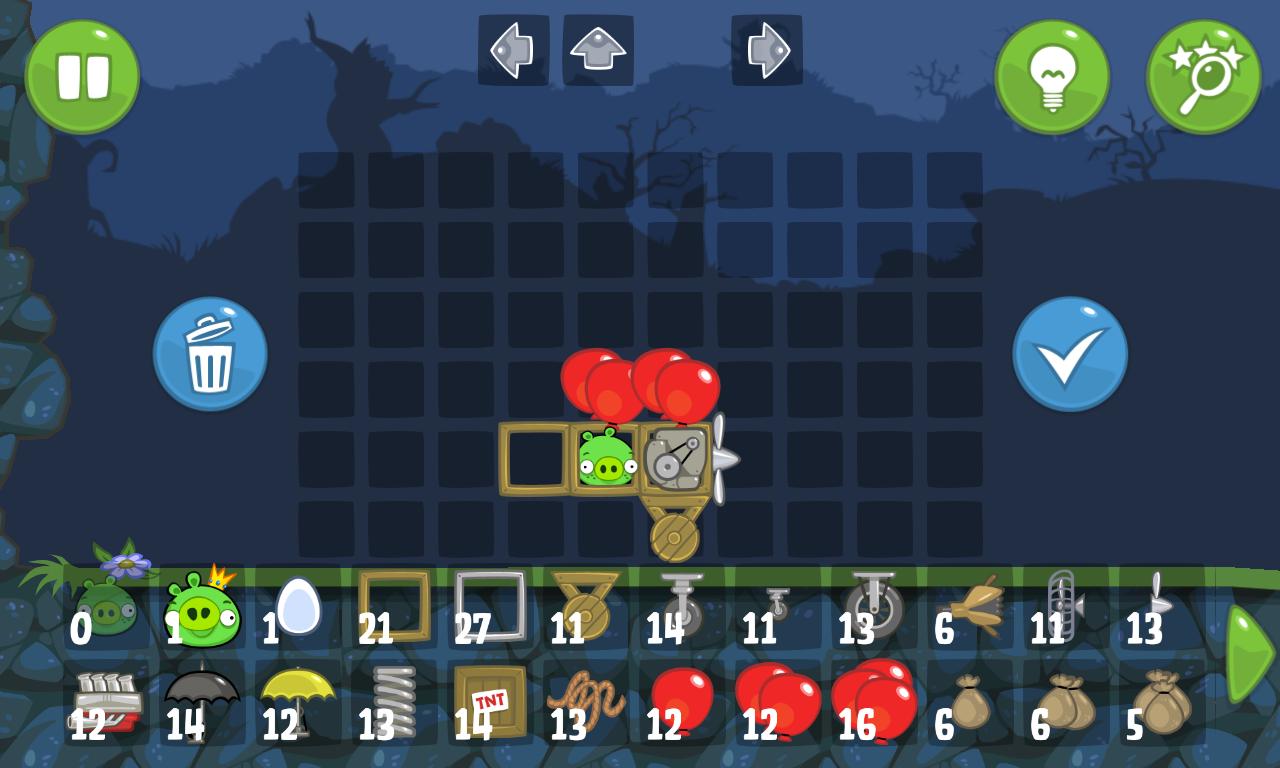Select the egg part
This screenshot has height=768, width=1280.
pos(298,606)
